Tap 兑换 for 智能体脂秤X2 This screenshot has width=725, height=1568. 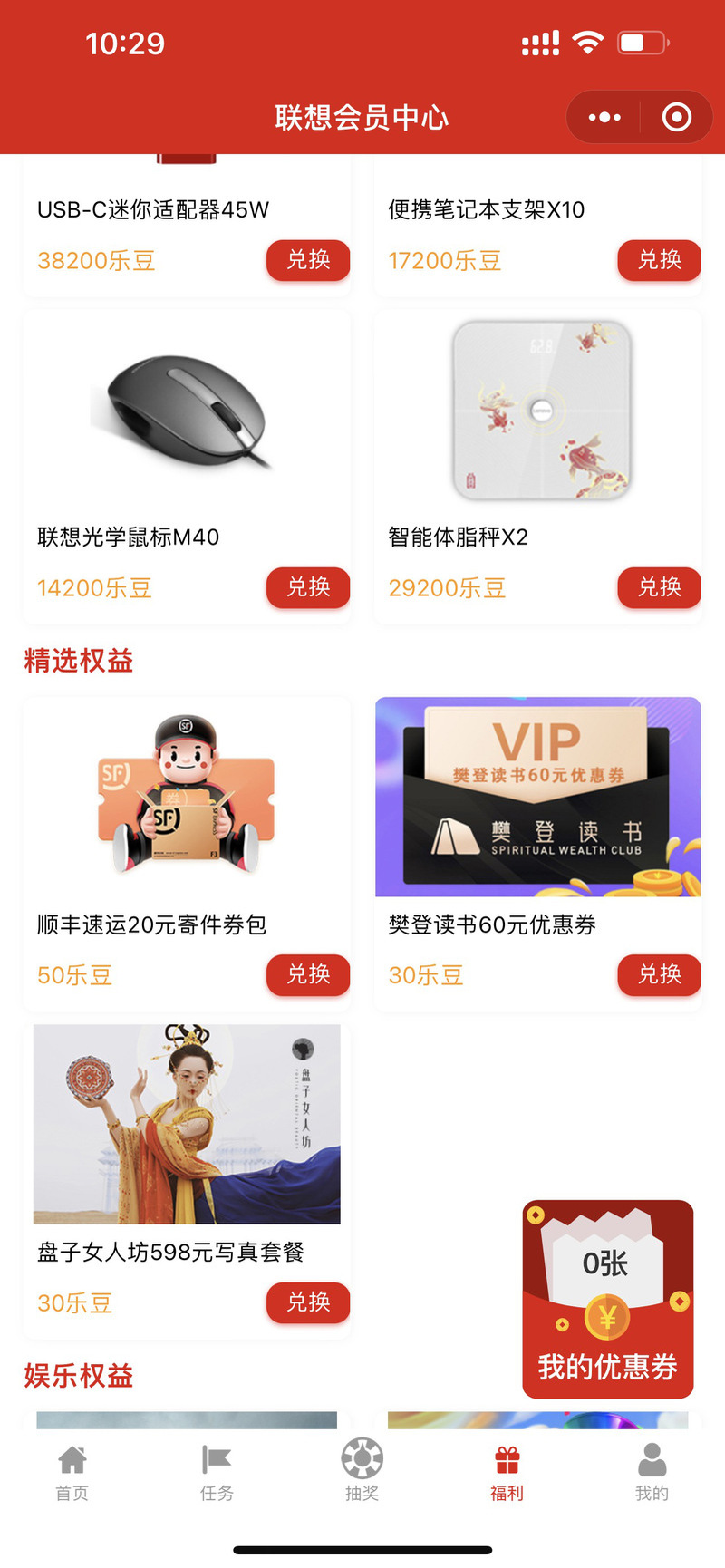659,587
